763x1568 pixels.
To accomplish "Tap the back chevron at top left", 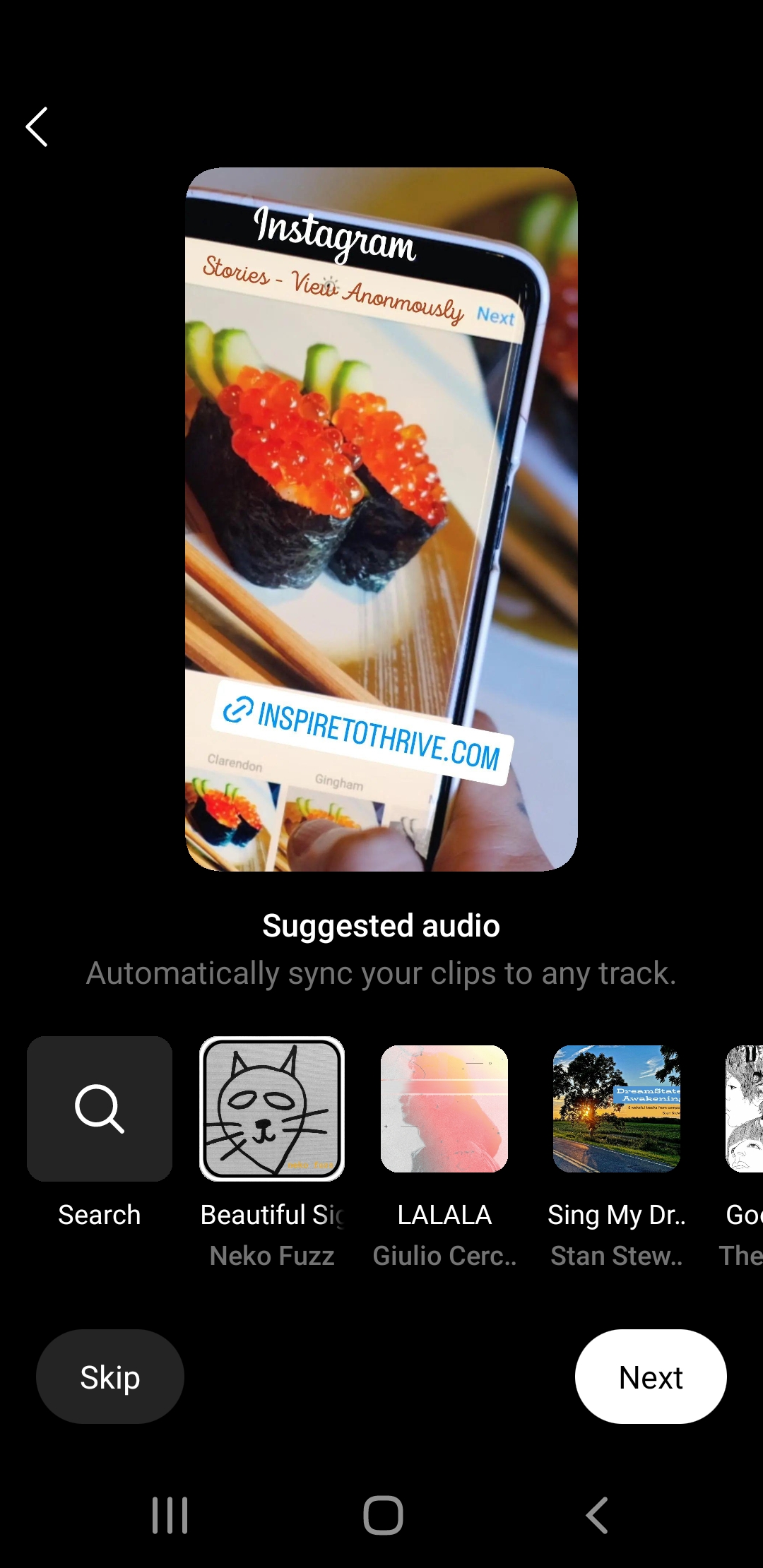I will [37, 127].
